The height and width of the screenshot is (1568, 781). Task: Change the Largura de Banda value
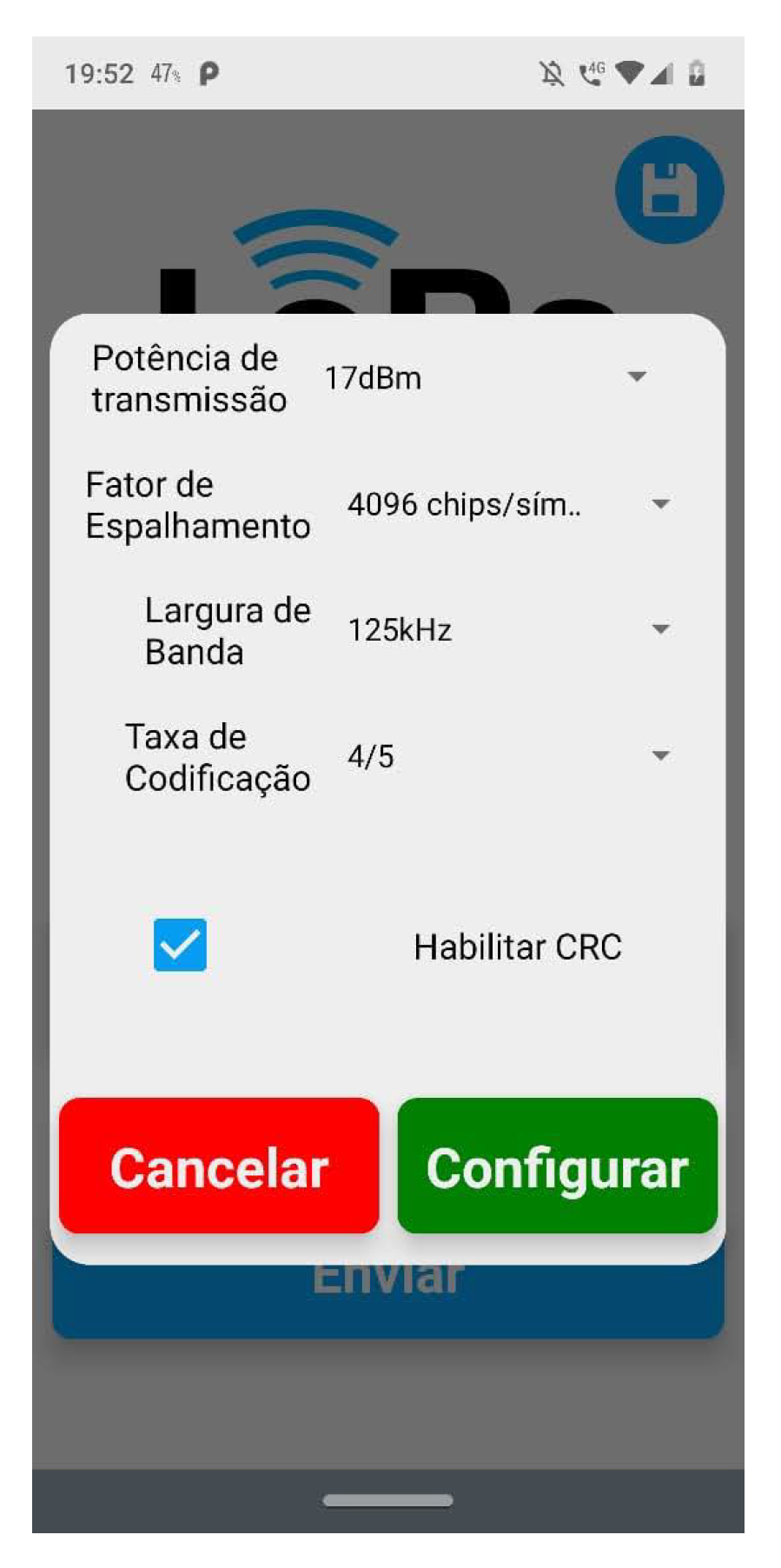pos(508,630)
